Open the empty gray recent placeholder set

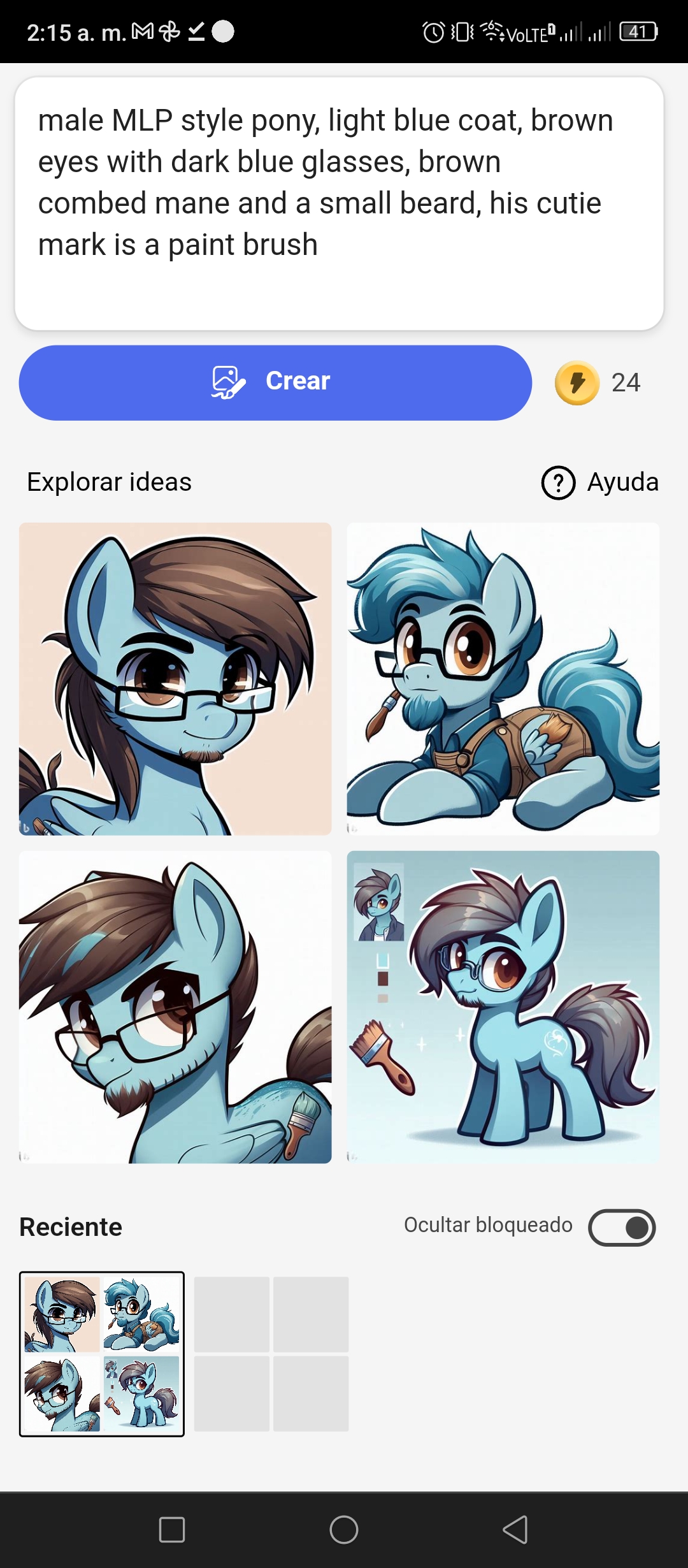(271, 1354)
